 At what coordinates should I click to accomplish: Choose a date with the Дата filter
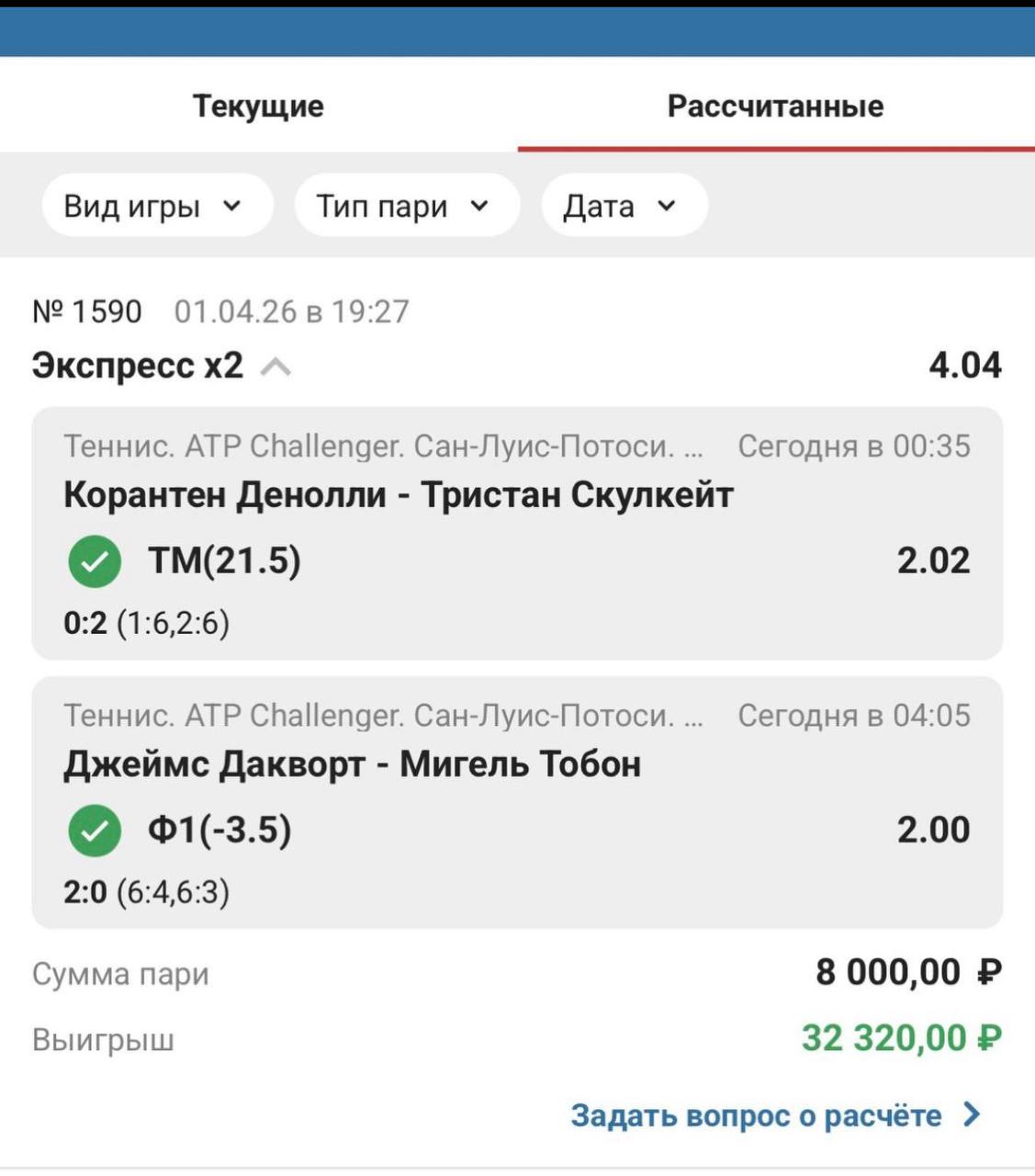point(624,206)
